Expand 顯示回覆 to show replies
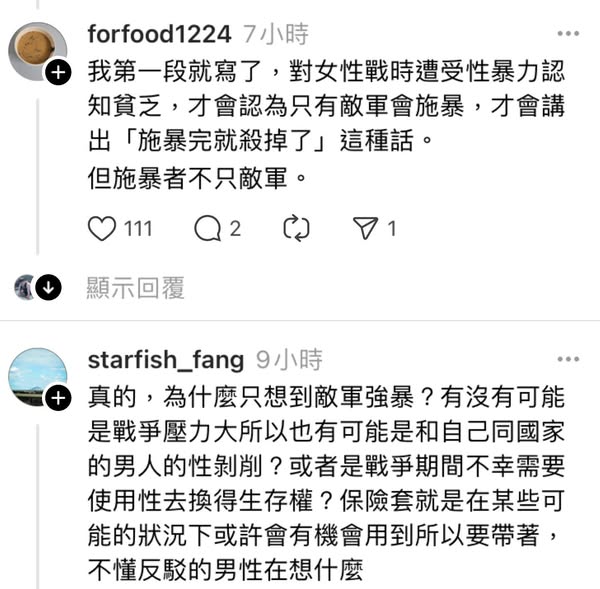 click(136, 288)
